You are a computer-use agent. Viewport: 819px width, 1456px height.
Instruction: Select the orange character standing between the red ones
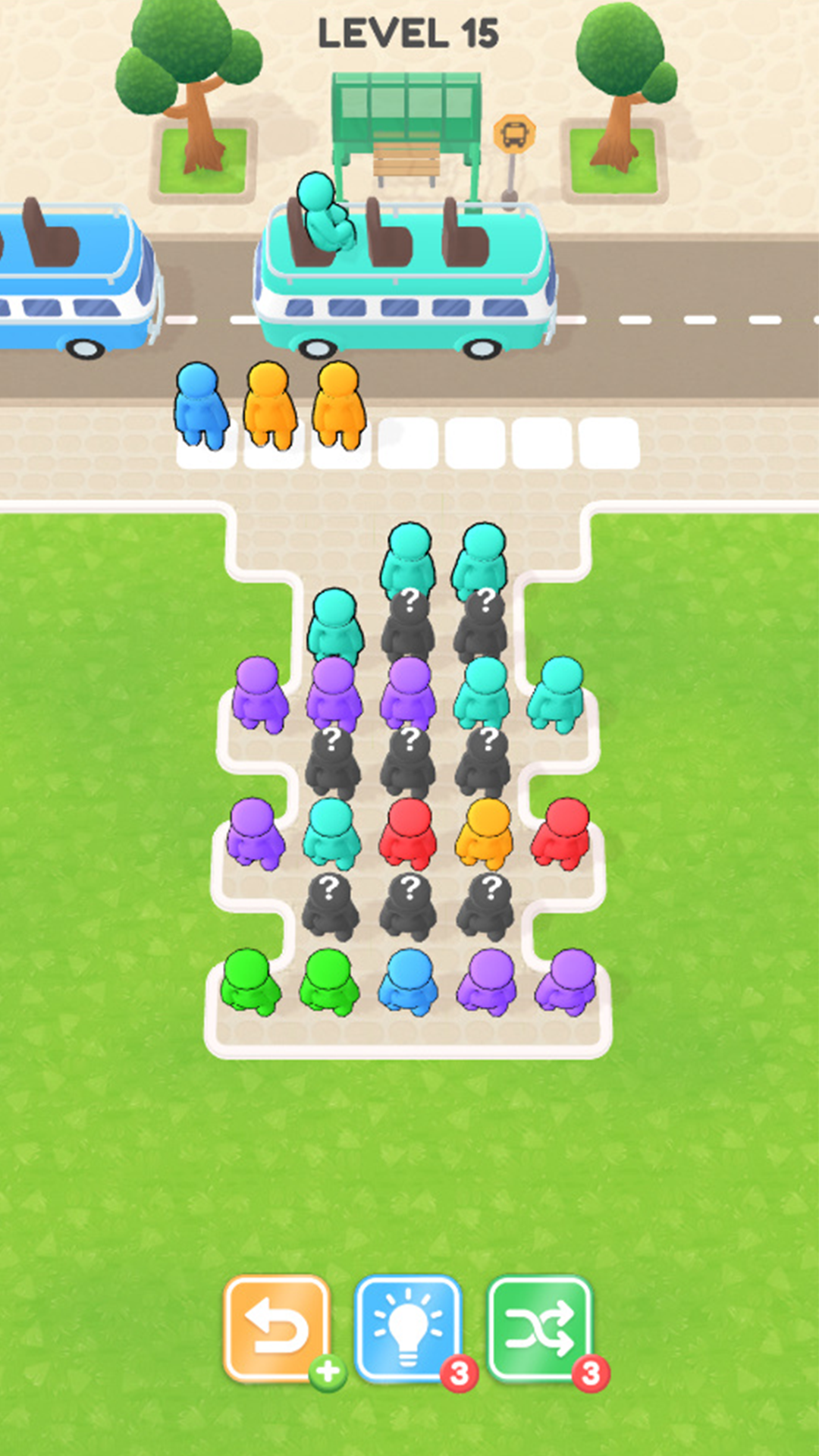(485, 833)
